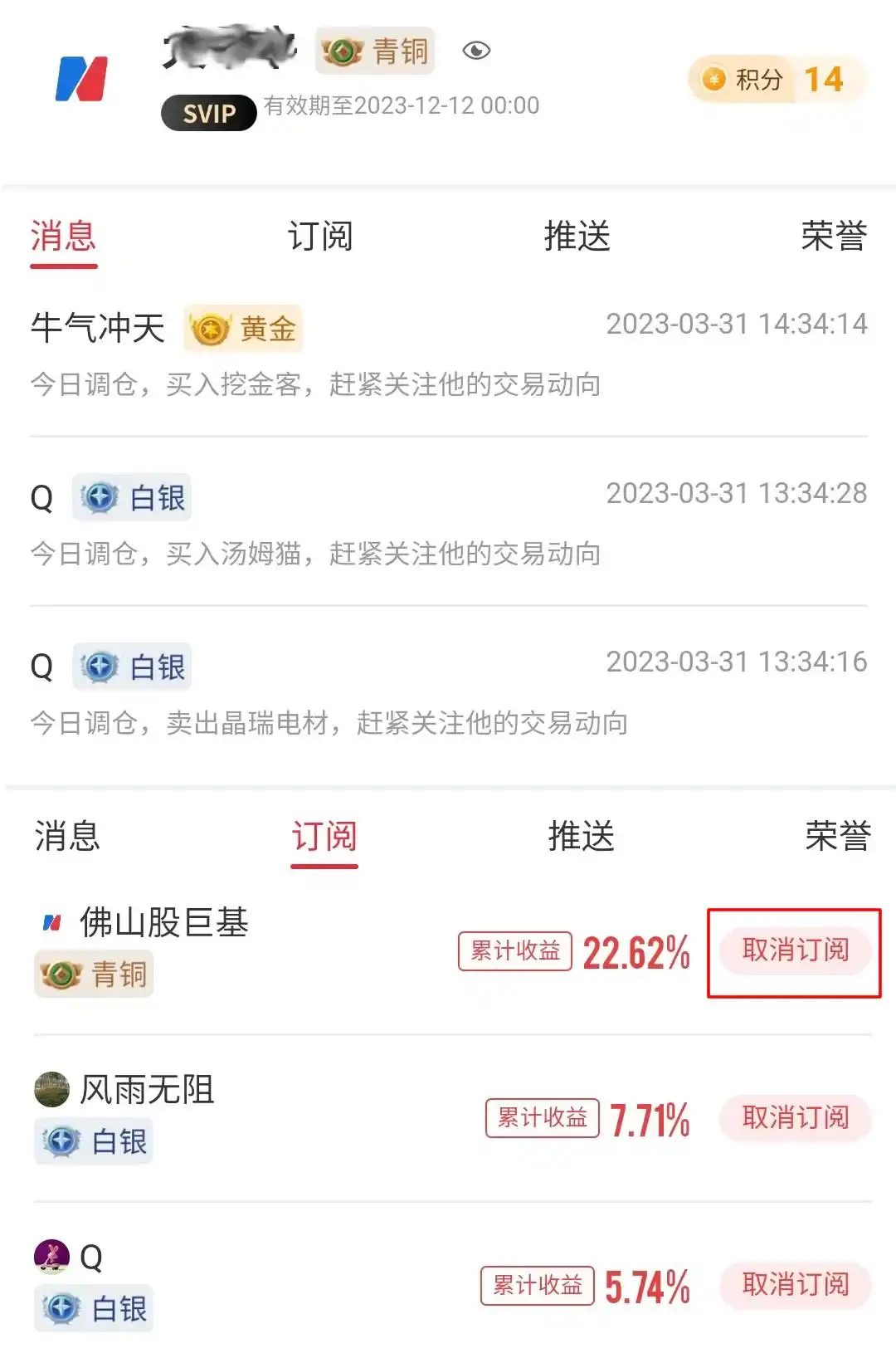Image resolution: width=896 pixels, height=1358 pixels.
Task: Select the 青铜 badge next to username
Action: tap(375, 51)
